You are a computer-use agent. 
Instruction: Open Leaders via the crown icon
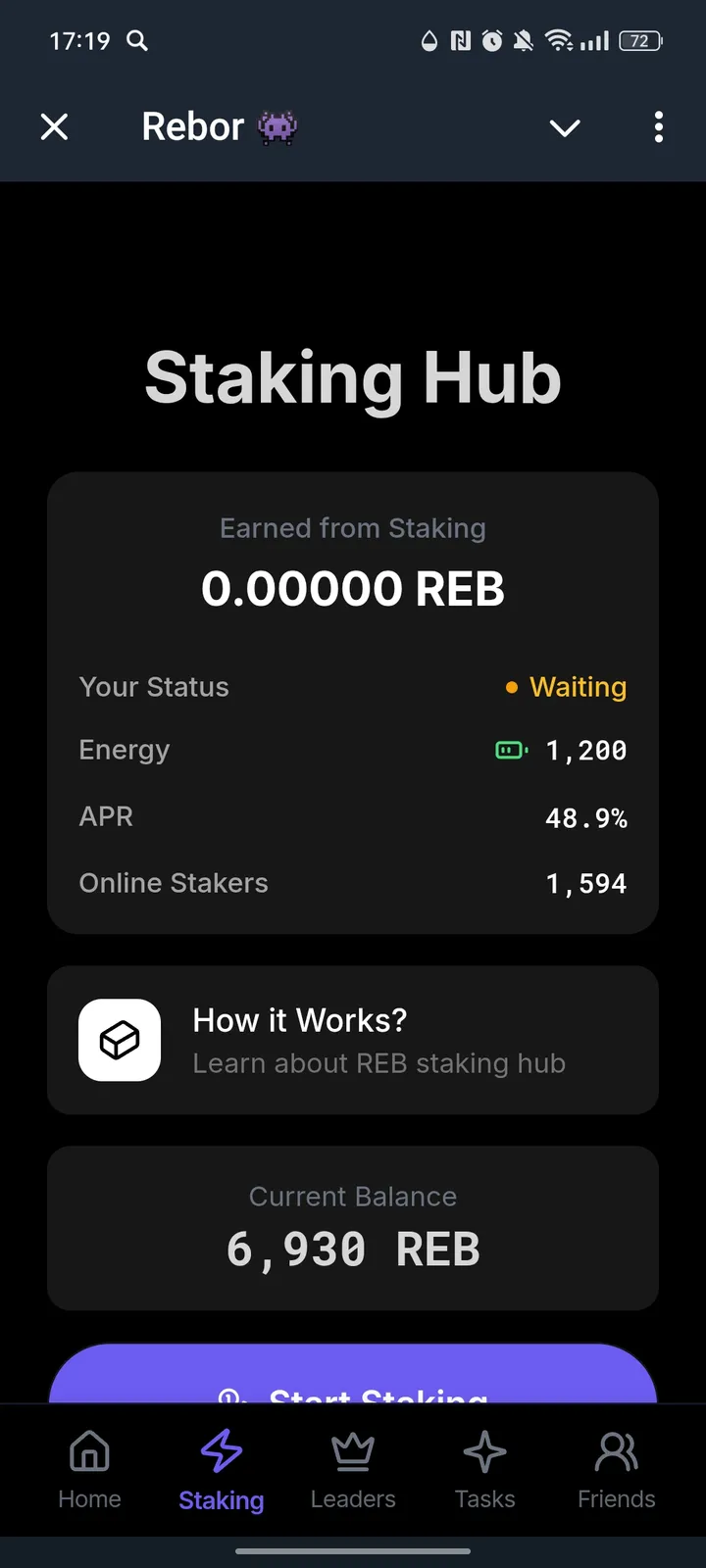point(352,1450)
